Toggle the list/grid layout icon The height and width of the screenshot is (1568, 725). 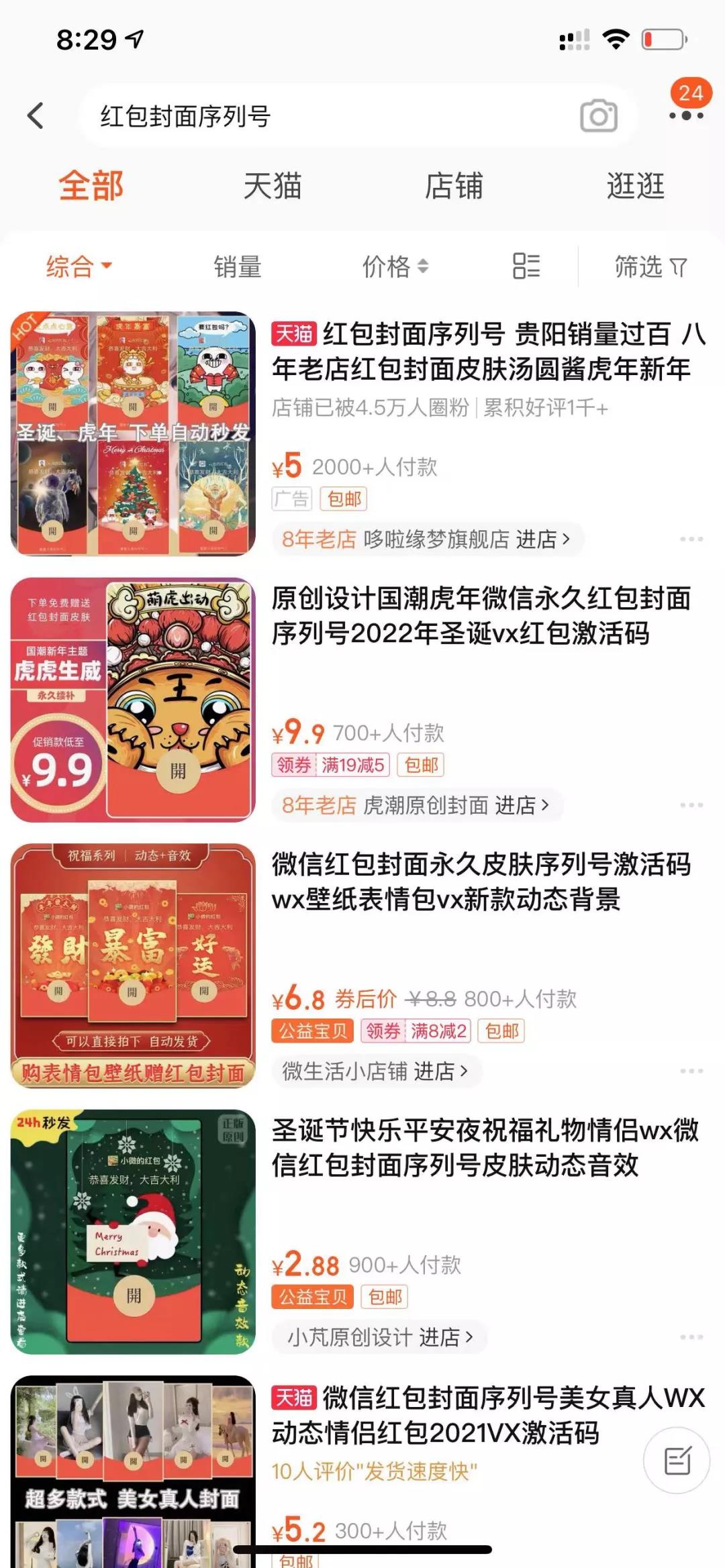526,266
